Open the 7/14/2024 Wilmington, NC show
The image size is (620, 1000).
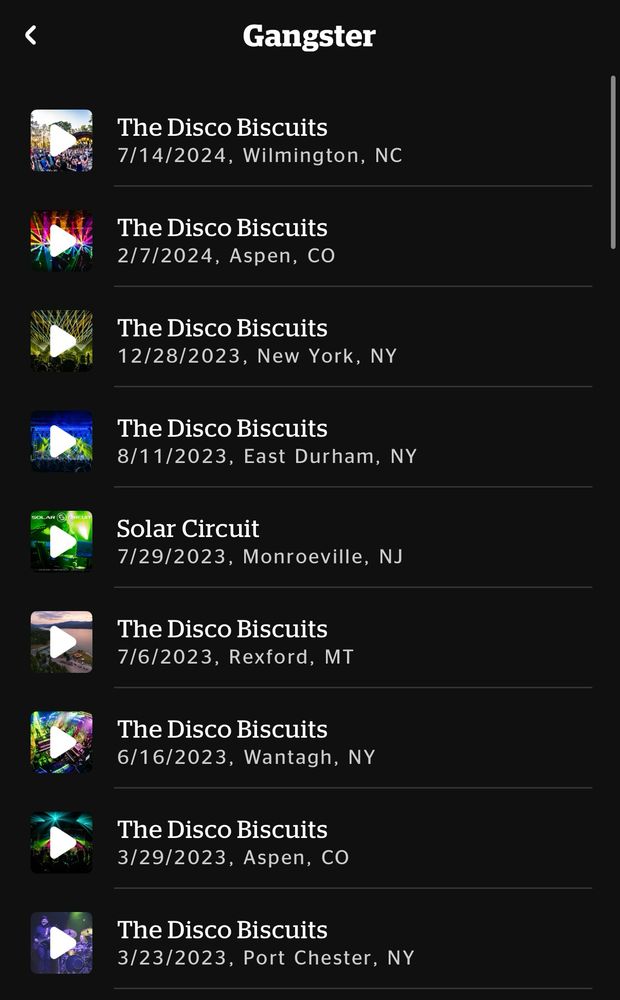tap(260, 141)
